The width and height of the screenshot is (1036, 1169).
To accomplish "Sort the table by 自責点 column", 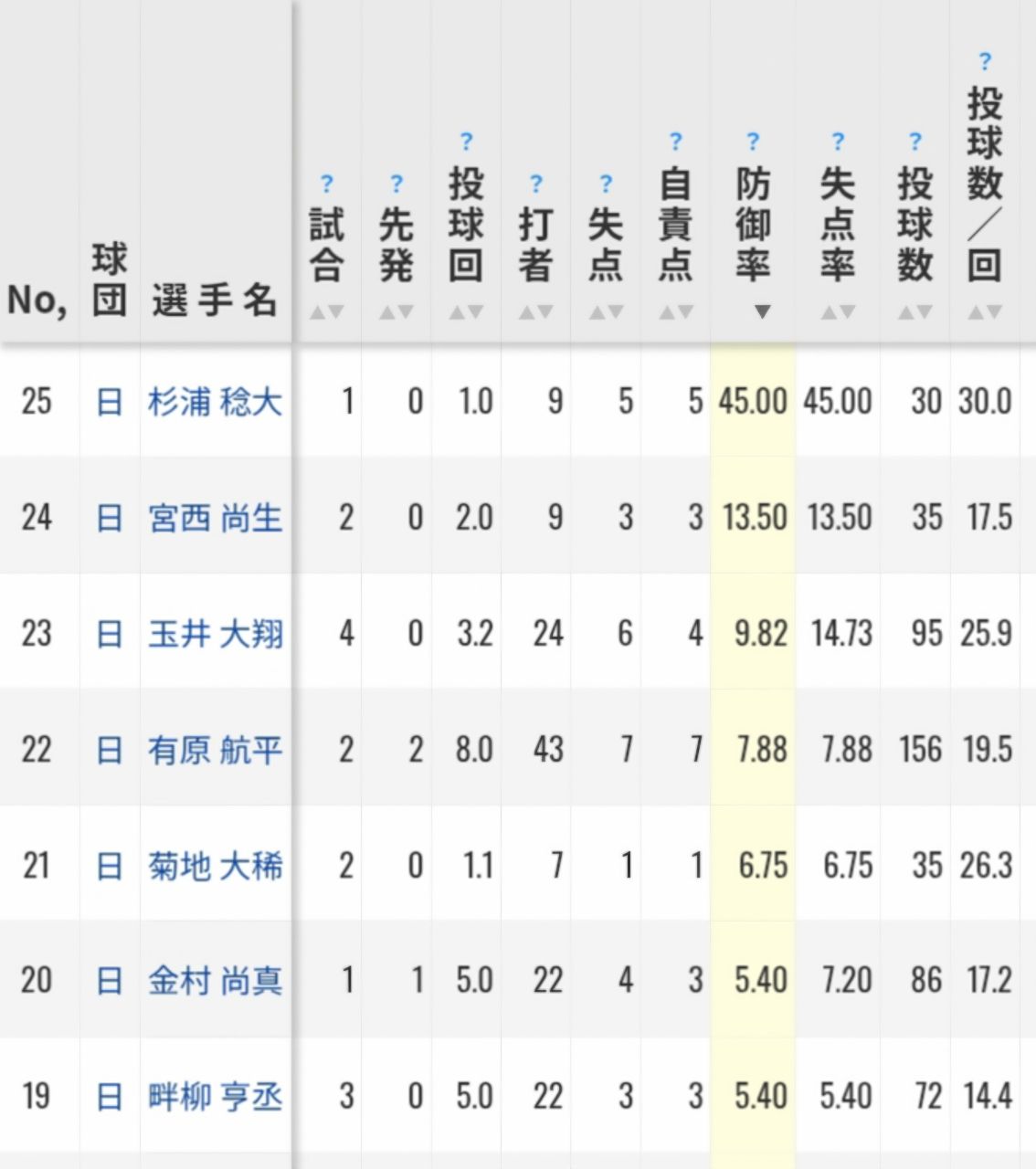I will click(675, 312).
